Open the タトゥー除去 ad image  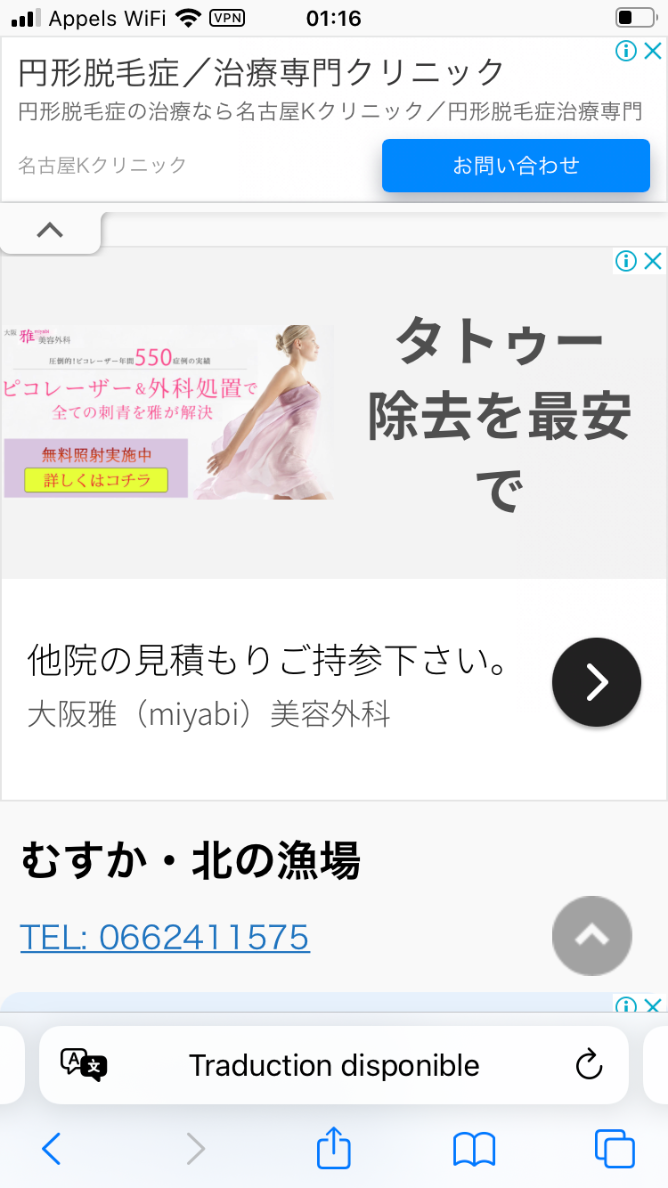pyautogui.click(x=170, y=412)
